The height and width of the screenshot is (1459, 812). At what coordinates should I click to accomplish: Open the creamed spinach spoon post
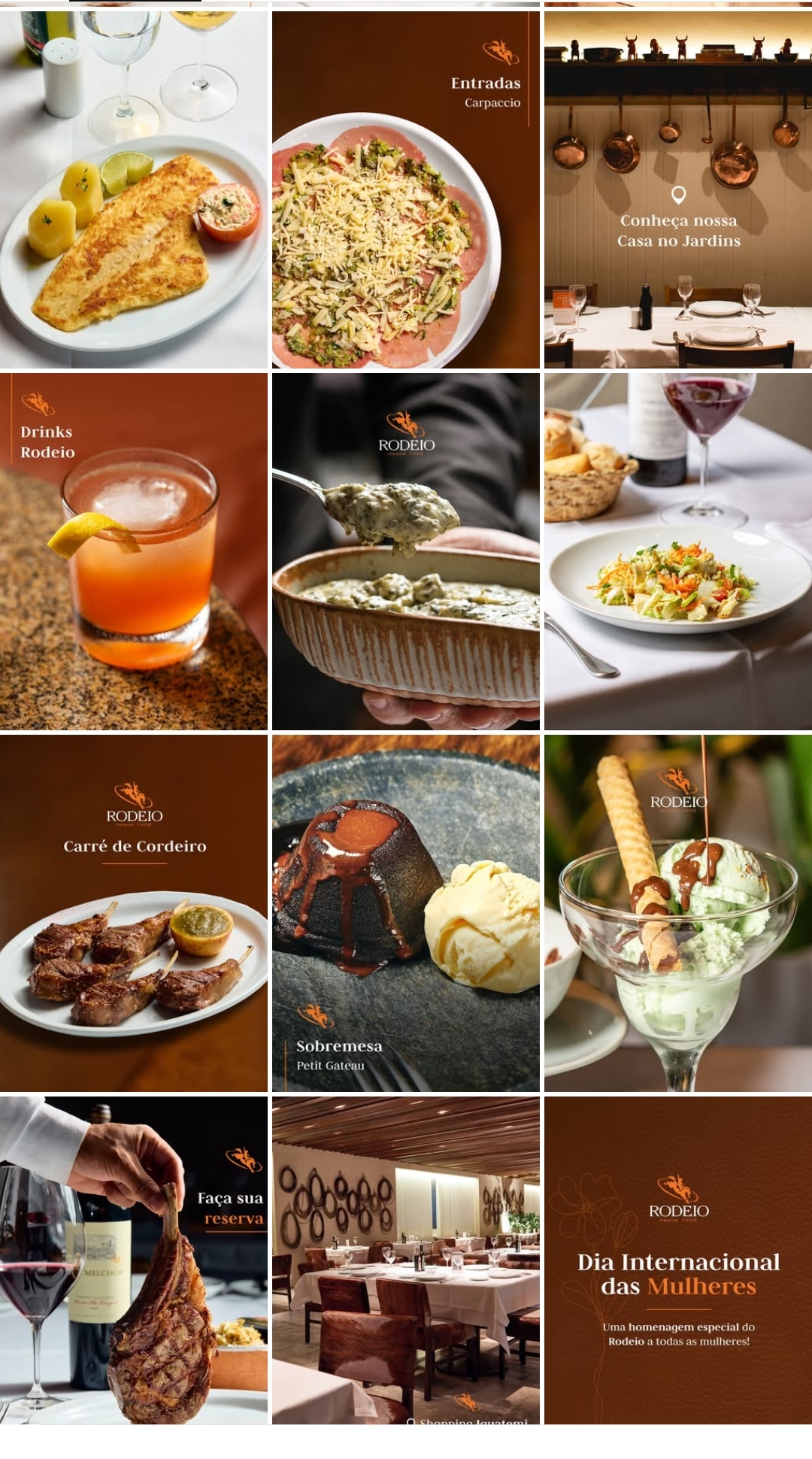(x=406, y=551)
